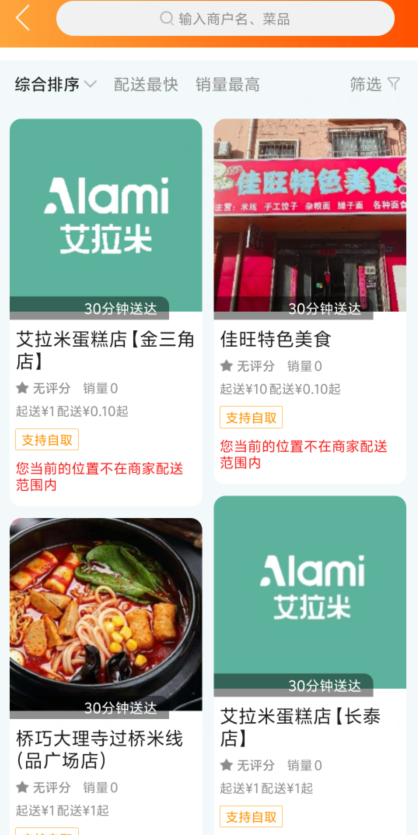The image size is (418, 835).
Task: Expand the 综合排序 sorting dropdown
Action: [x=56, y=84]
